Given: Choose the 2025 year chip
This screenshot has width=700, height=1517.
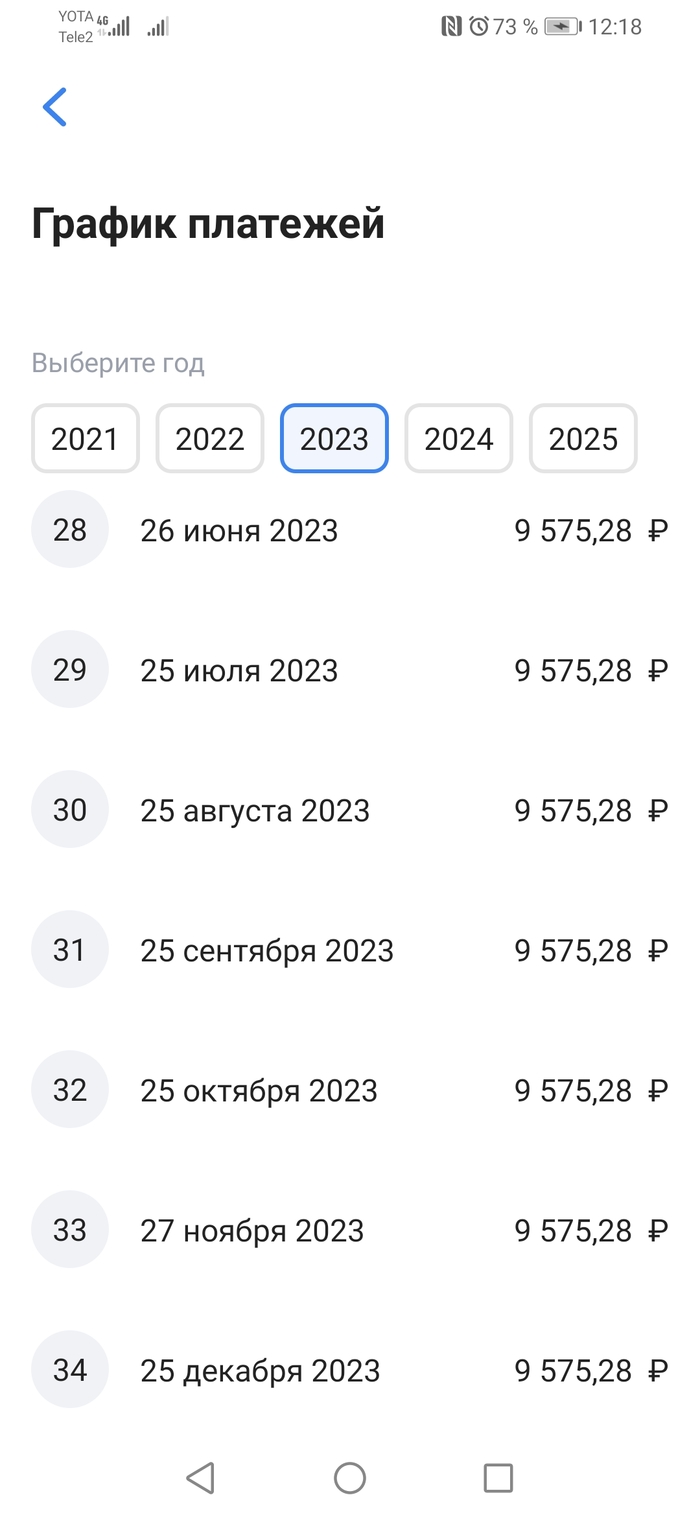Looking at the screenshot, I should (x=583, y=438).
